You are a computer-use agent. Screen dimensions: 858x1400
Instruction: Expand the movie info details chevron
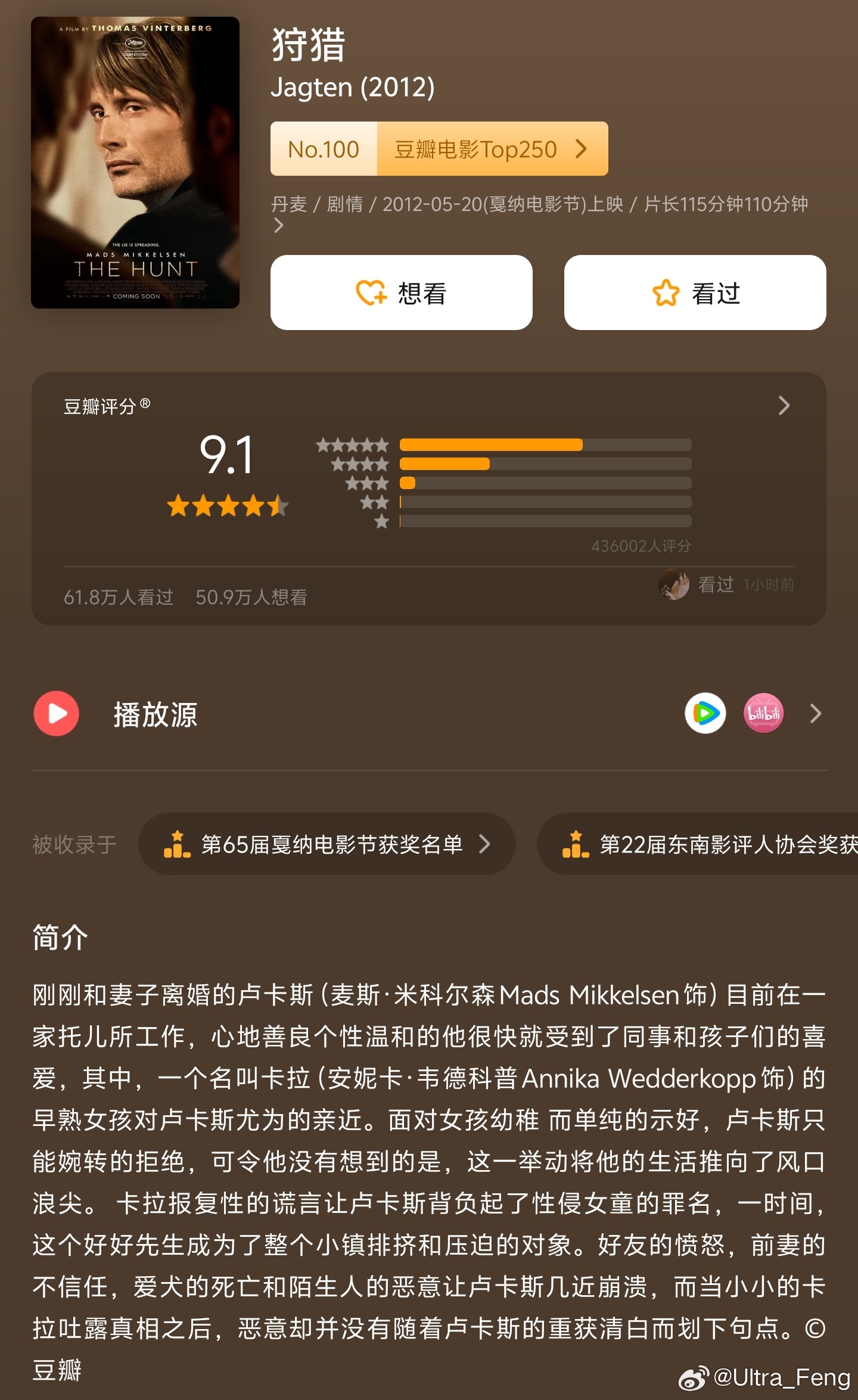[x=278, y=225]
